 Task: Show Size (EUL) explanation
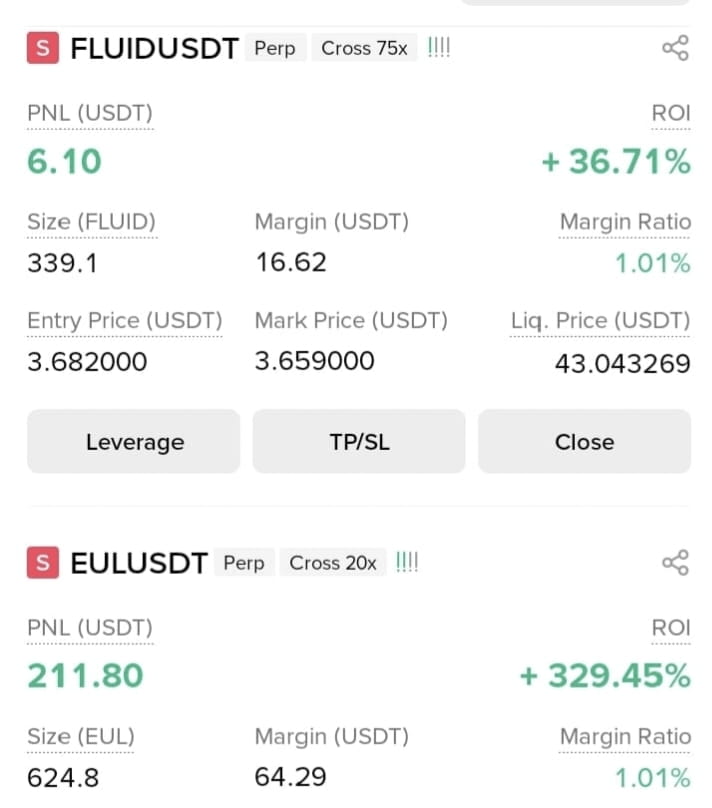(x=81, y=736)
